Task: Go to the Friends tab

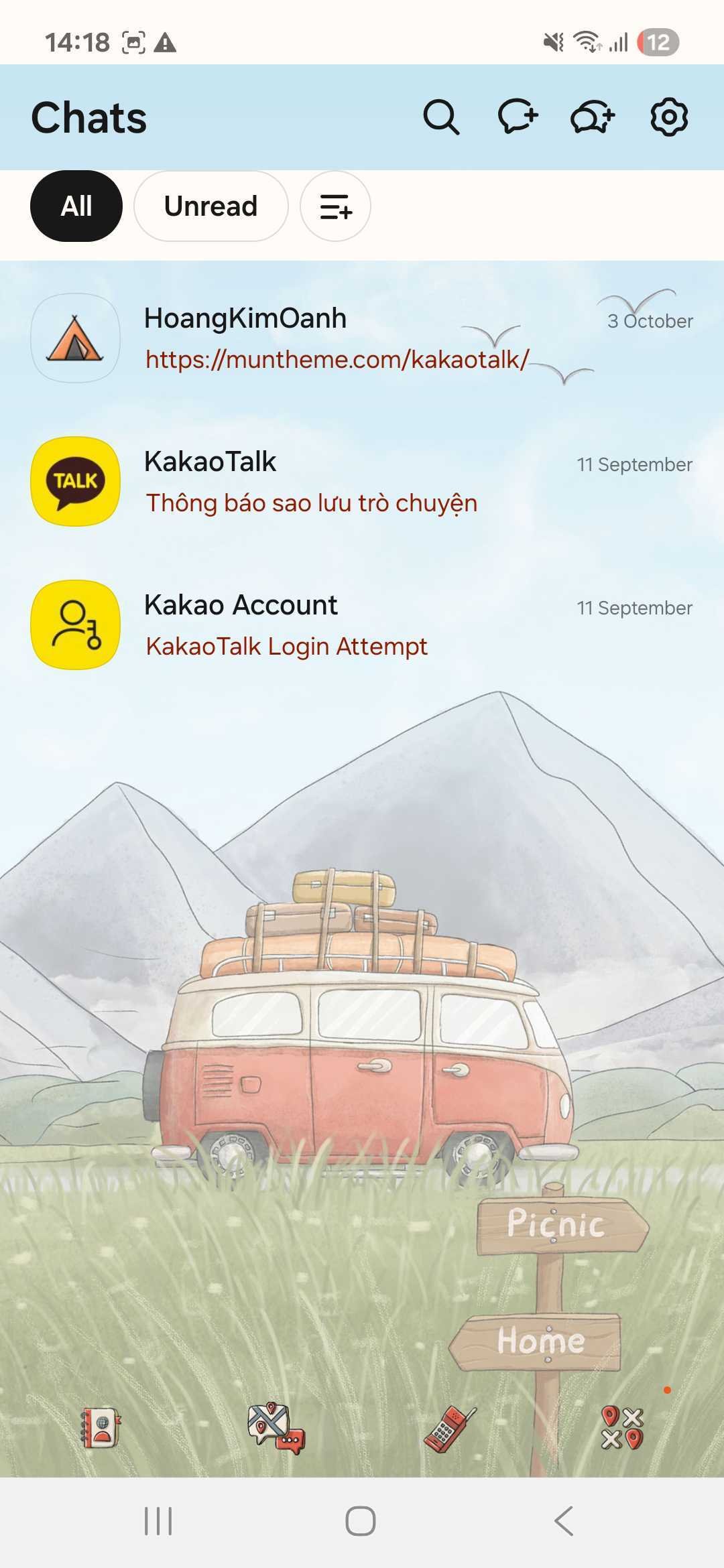Action: pyautogui.click(x=101, y=1428)
